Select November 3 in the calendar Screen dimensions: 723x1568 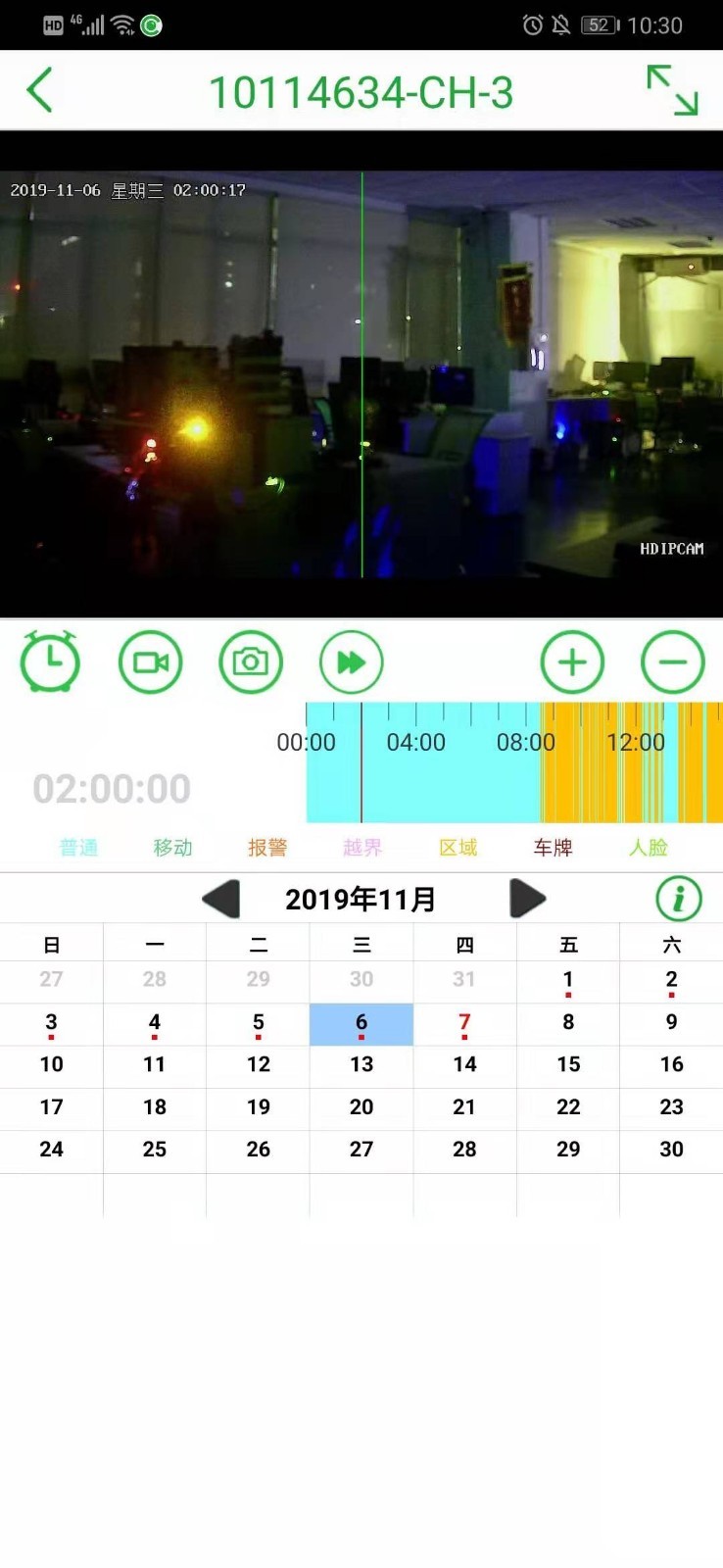[x=51, y=1023]
